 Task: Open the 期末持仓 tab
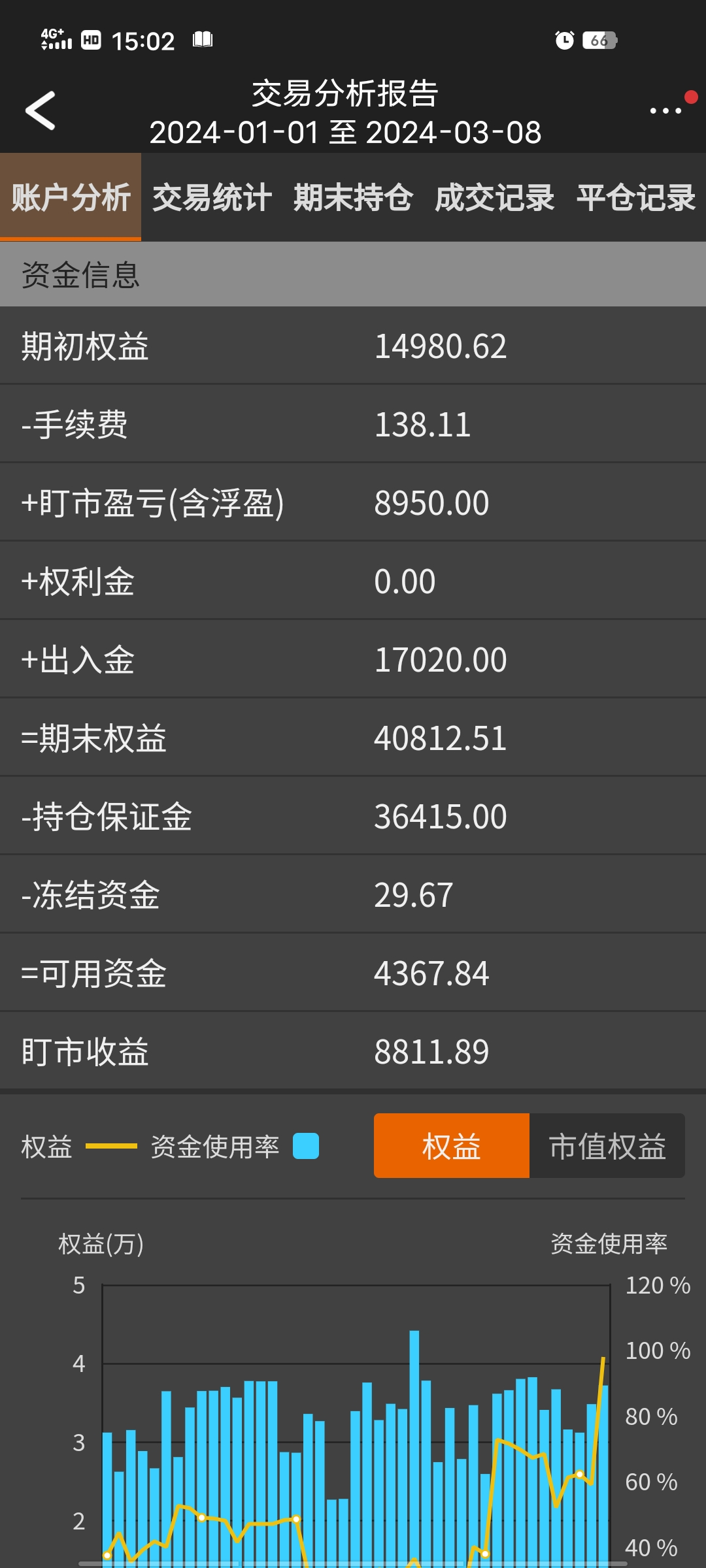coord(353,197)
